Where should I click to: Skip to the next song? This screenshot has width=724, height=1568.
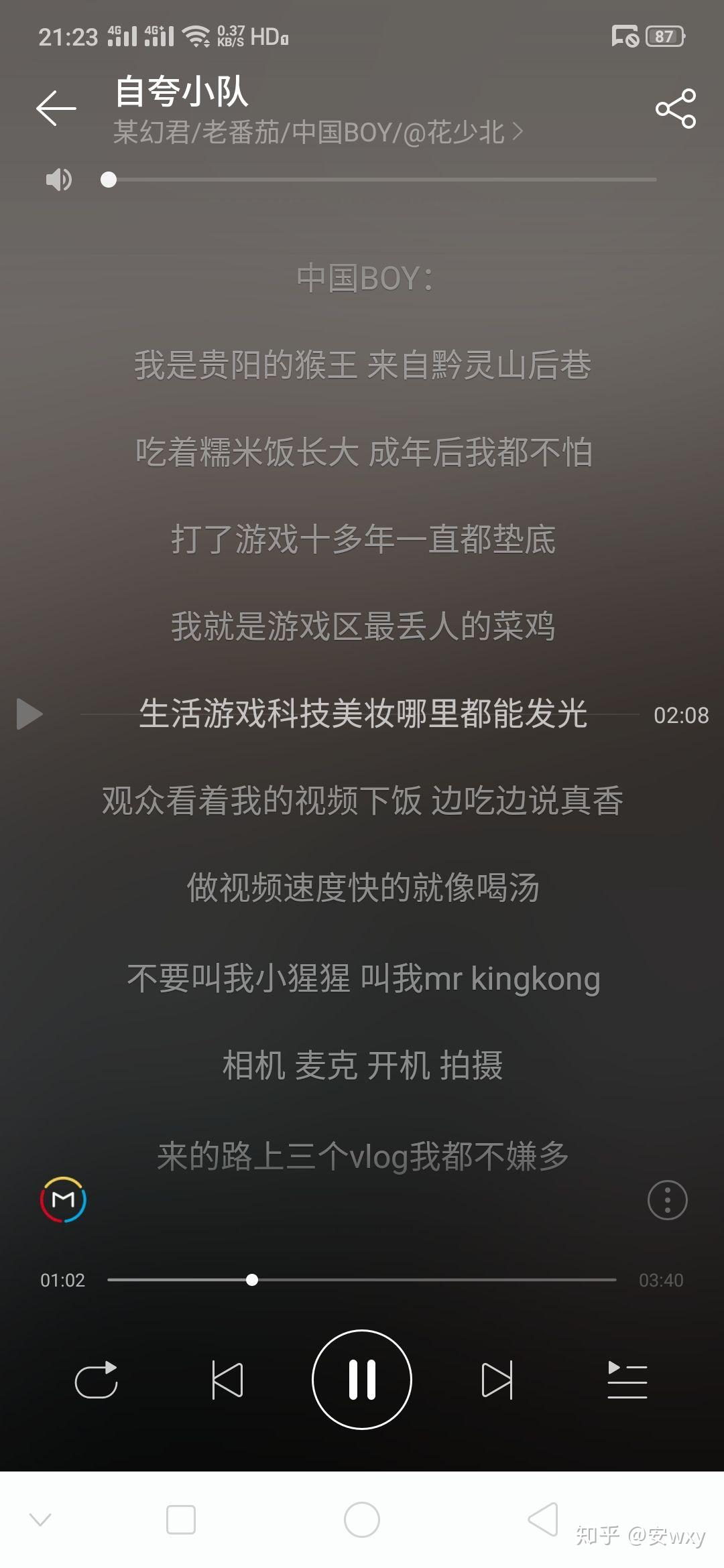pos(497,1380)
